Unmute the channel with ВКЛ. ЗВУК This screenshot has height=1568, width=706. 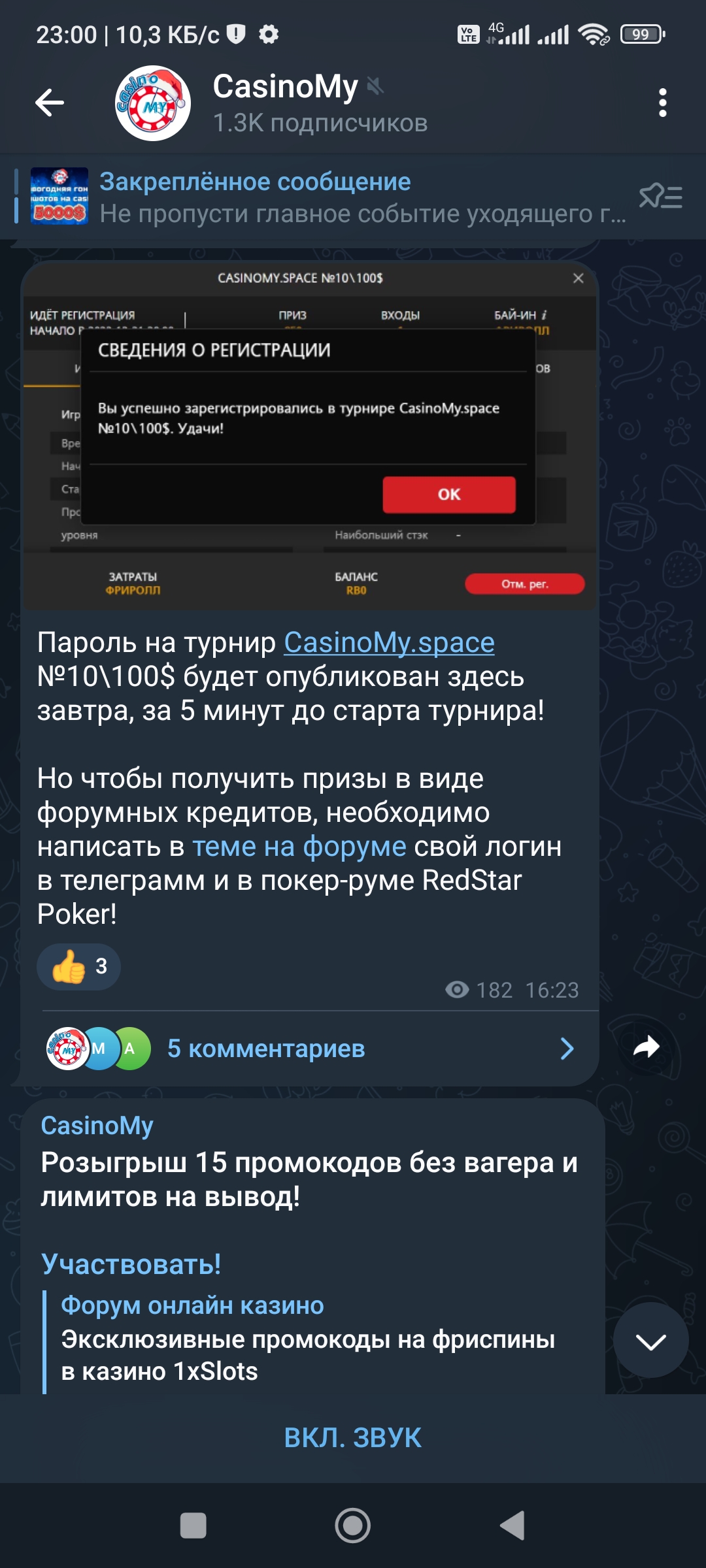tap(353, 1438)
